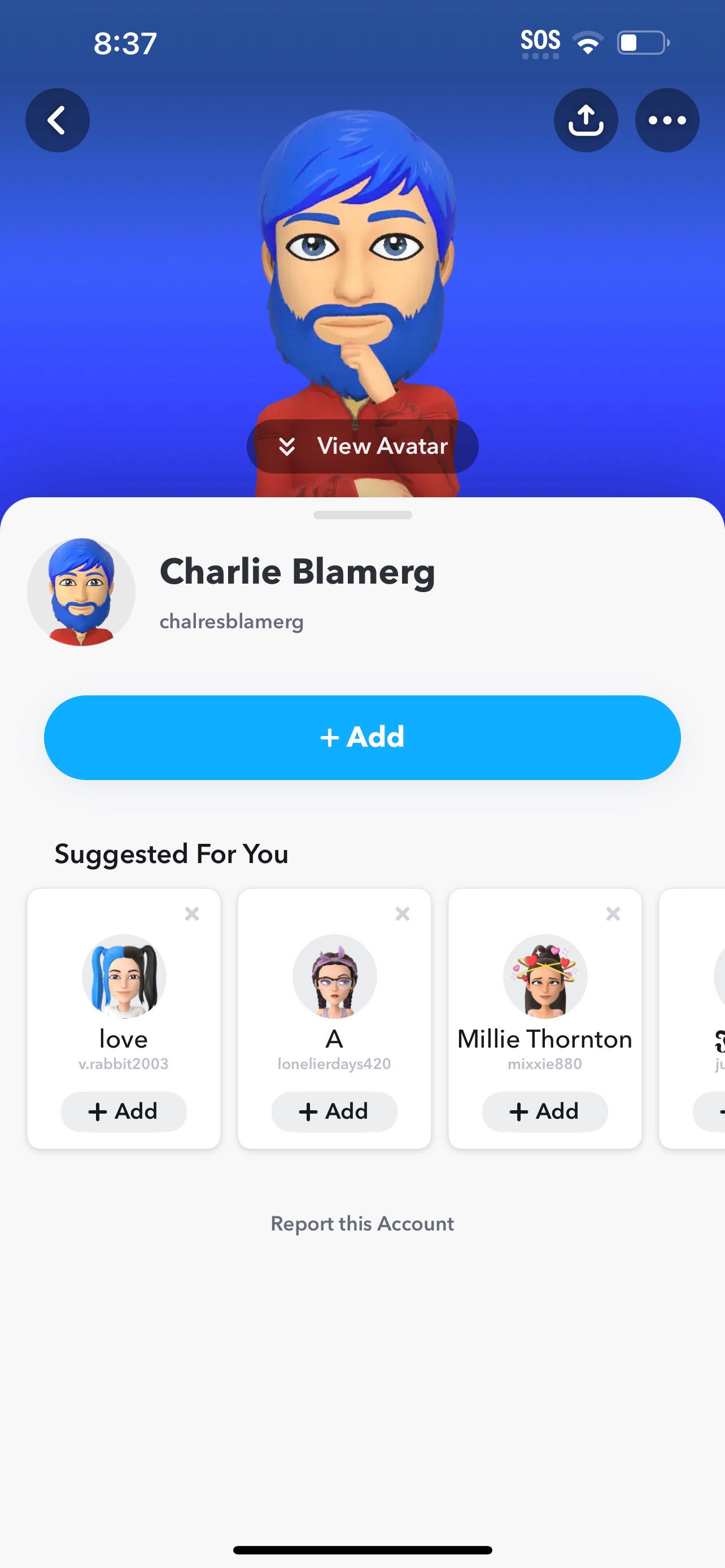Open the three-dot more options menu
Screen dimensions: 725x1568
667,120
